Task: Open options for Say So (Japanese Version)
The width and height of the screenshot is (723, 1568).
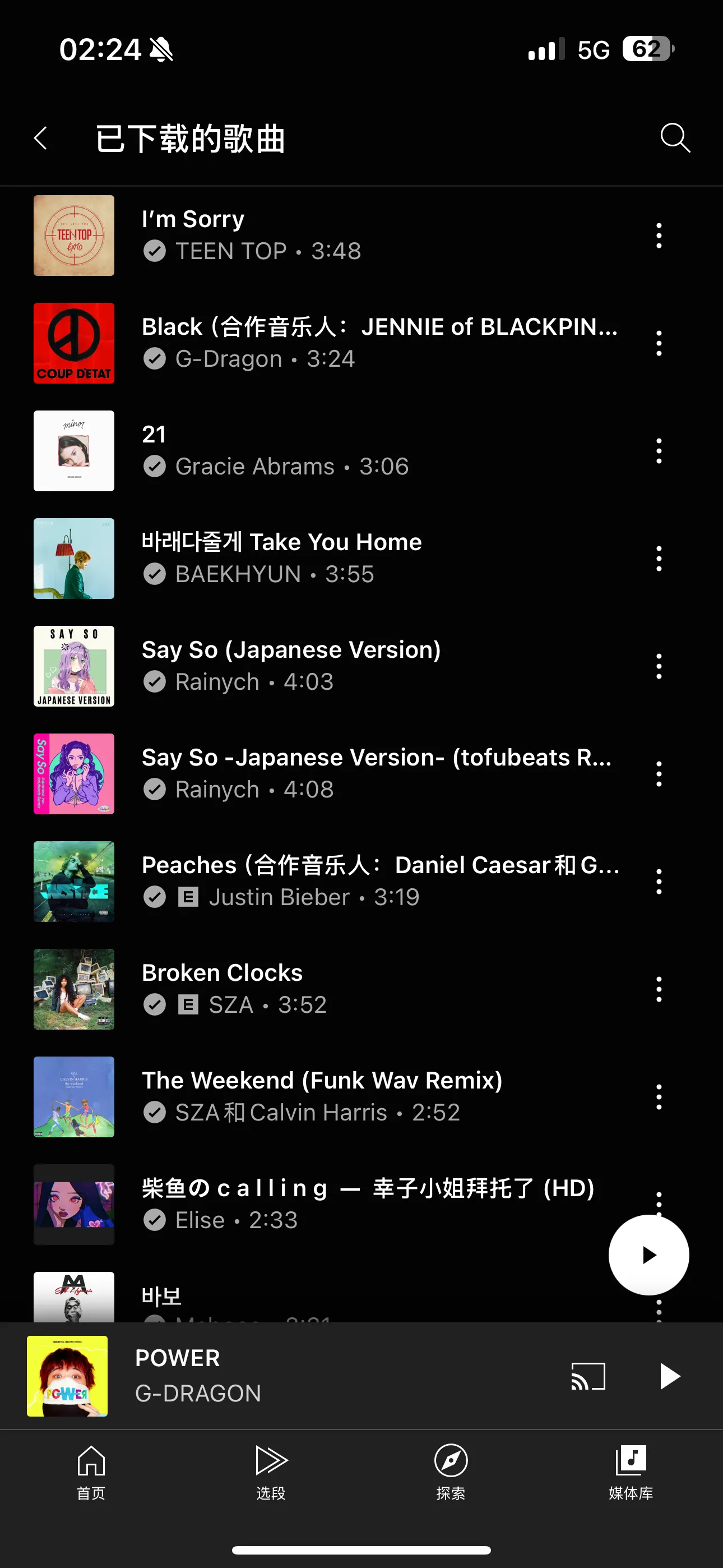Action: (659, 667)
